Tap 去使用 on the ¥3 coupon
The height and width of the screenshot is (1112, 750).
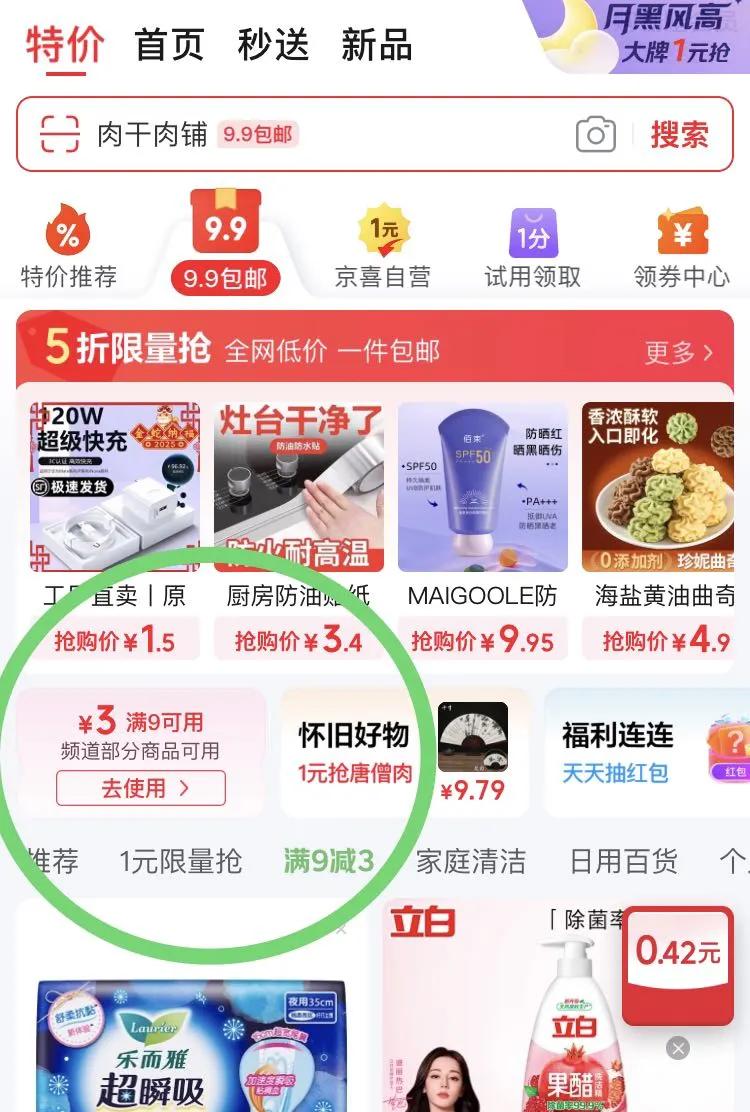[141, 788]
